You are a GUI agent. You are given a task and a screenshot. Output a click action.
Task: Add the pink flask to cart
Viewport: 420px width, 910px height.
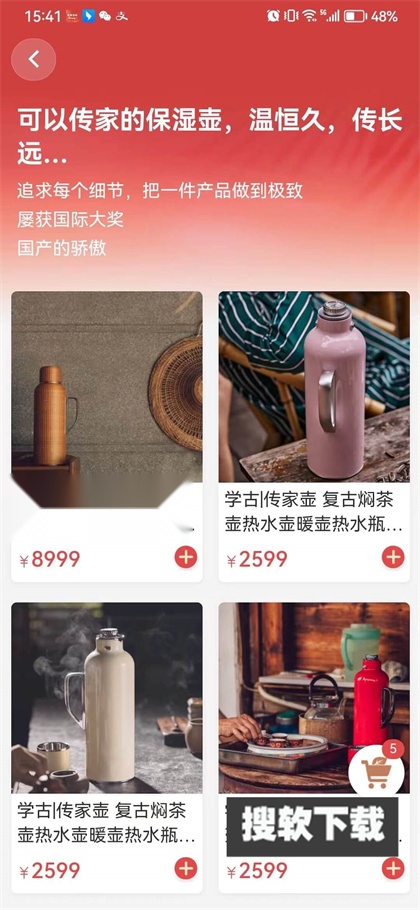(x=393, y=558)
